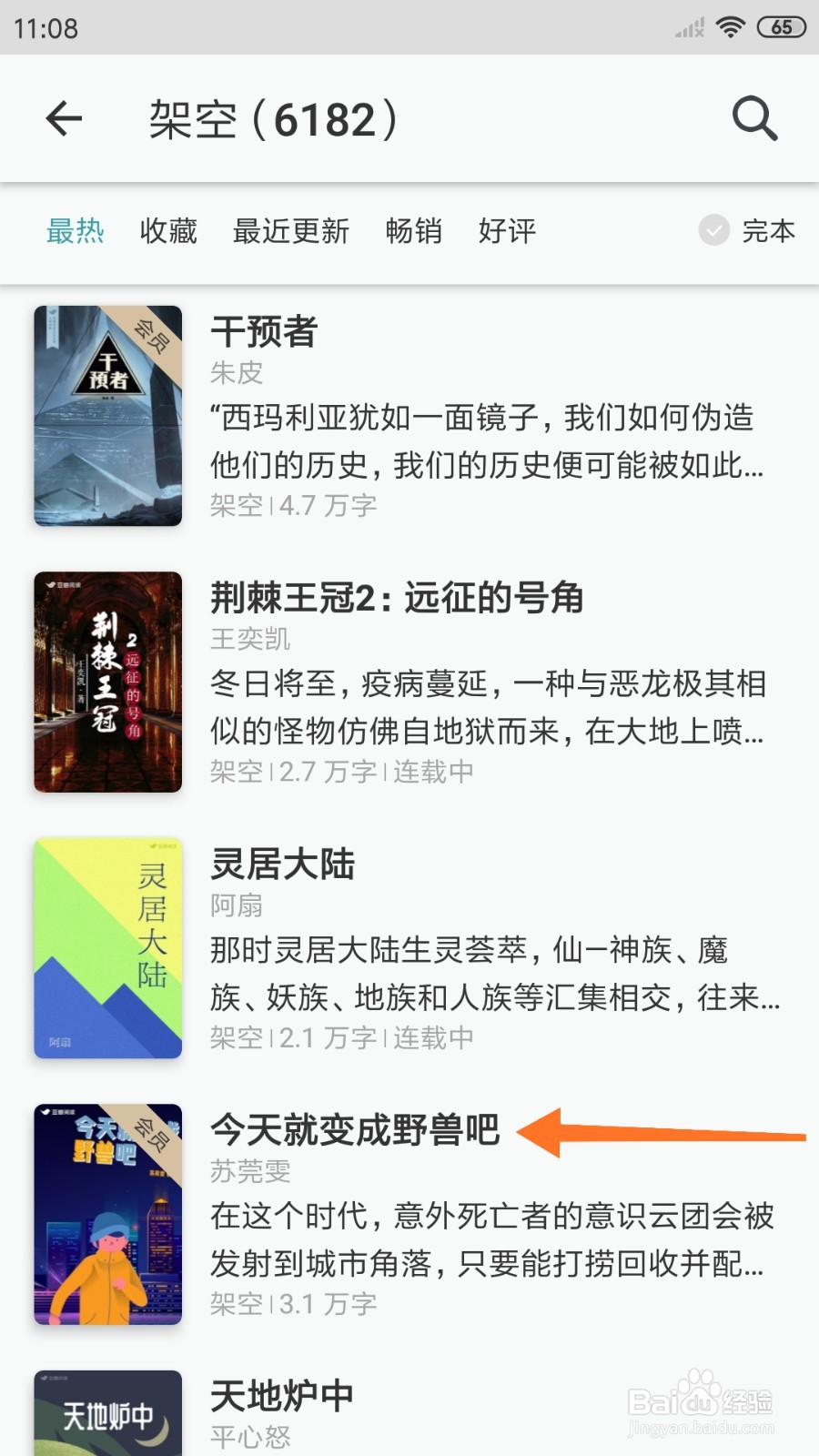Open the book 天地炉中
The image size is (819, 1456).
409,1410
